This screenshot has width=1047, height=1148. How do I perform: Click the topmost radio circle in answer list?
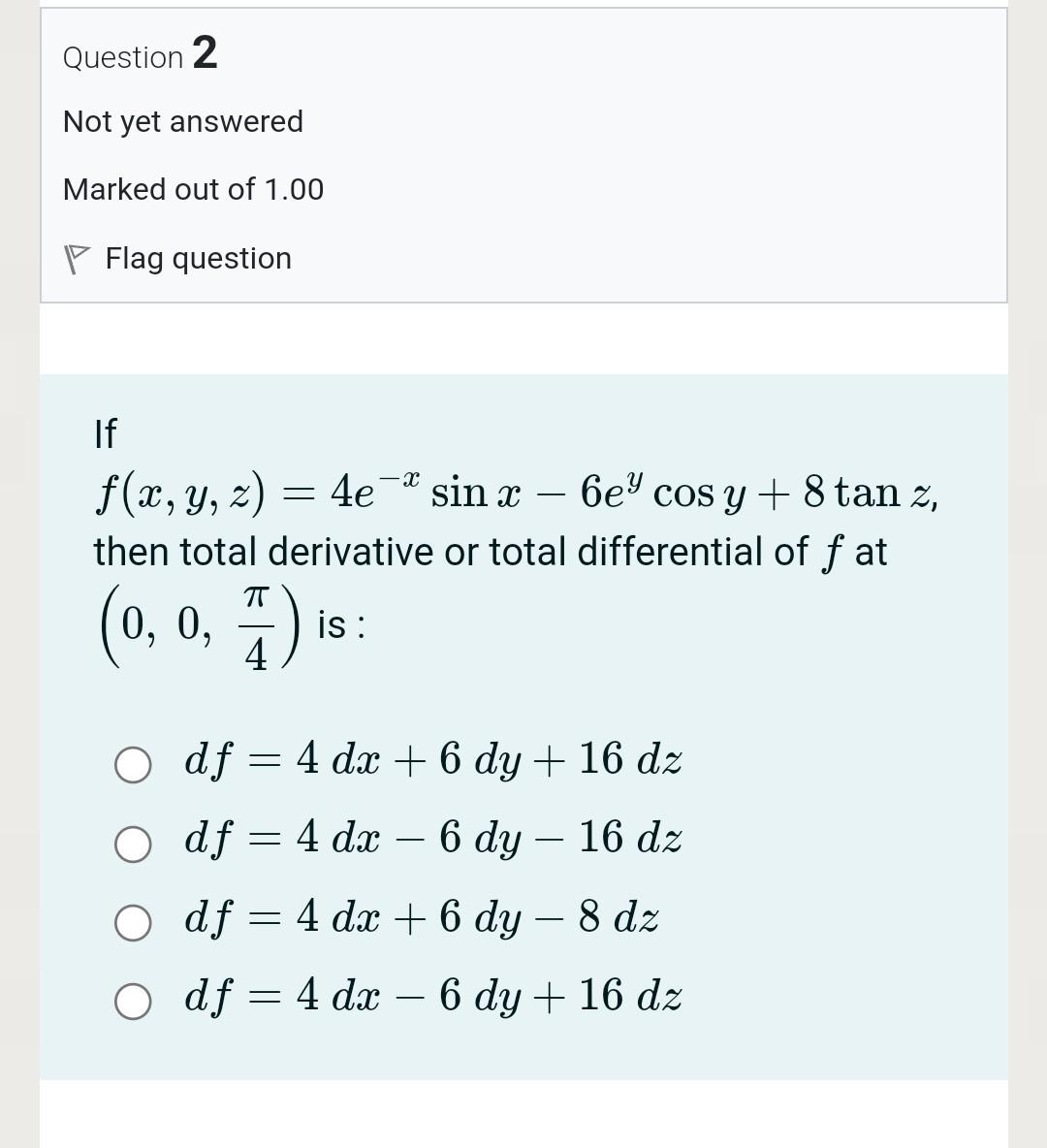134,765
